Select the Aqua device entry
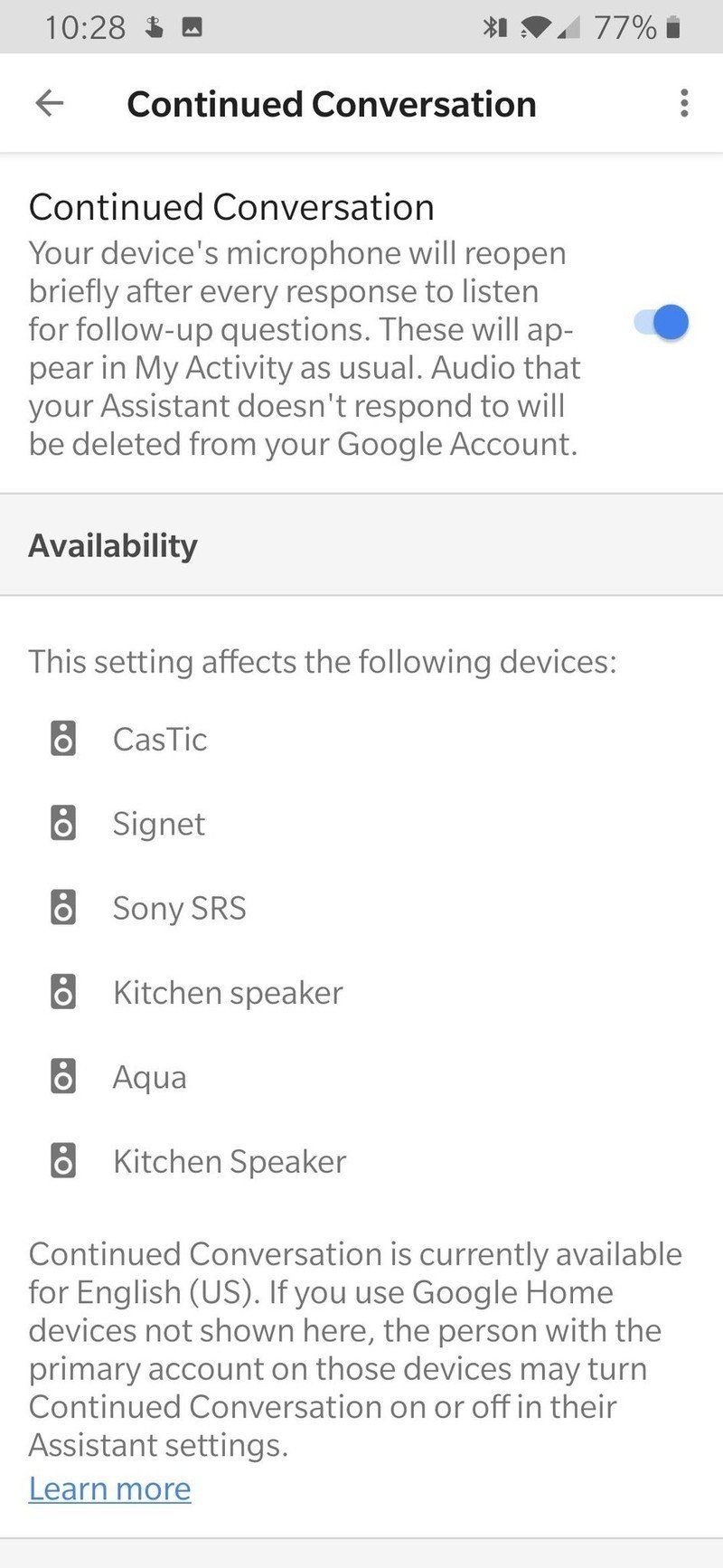The width and height of the screenshot is (723, 1568). [149, 1077]
